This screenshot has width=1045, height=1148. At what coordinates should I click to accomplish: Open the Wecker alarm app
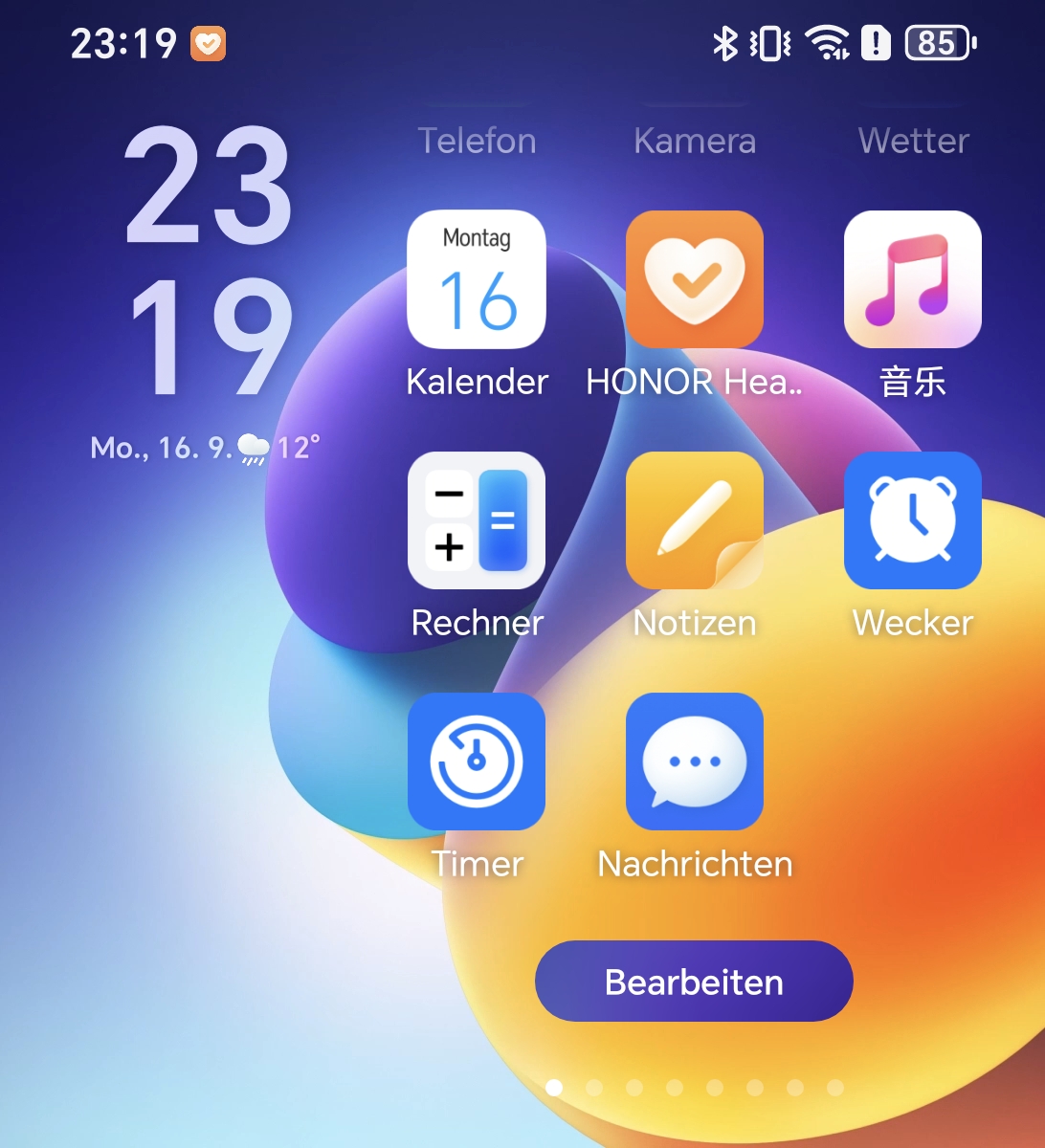pos(913,520)
